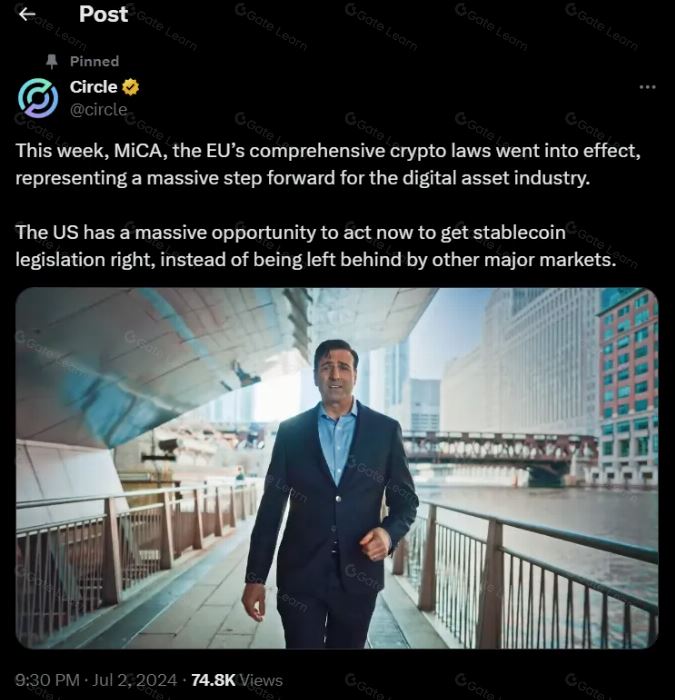This screenshot has width=675, height=700.
Task: Go back using the arrow beside Post
Action: (27, 14)
